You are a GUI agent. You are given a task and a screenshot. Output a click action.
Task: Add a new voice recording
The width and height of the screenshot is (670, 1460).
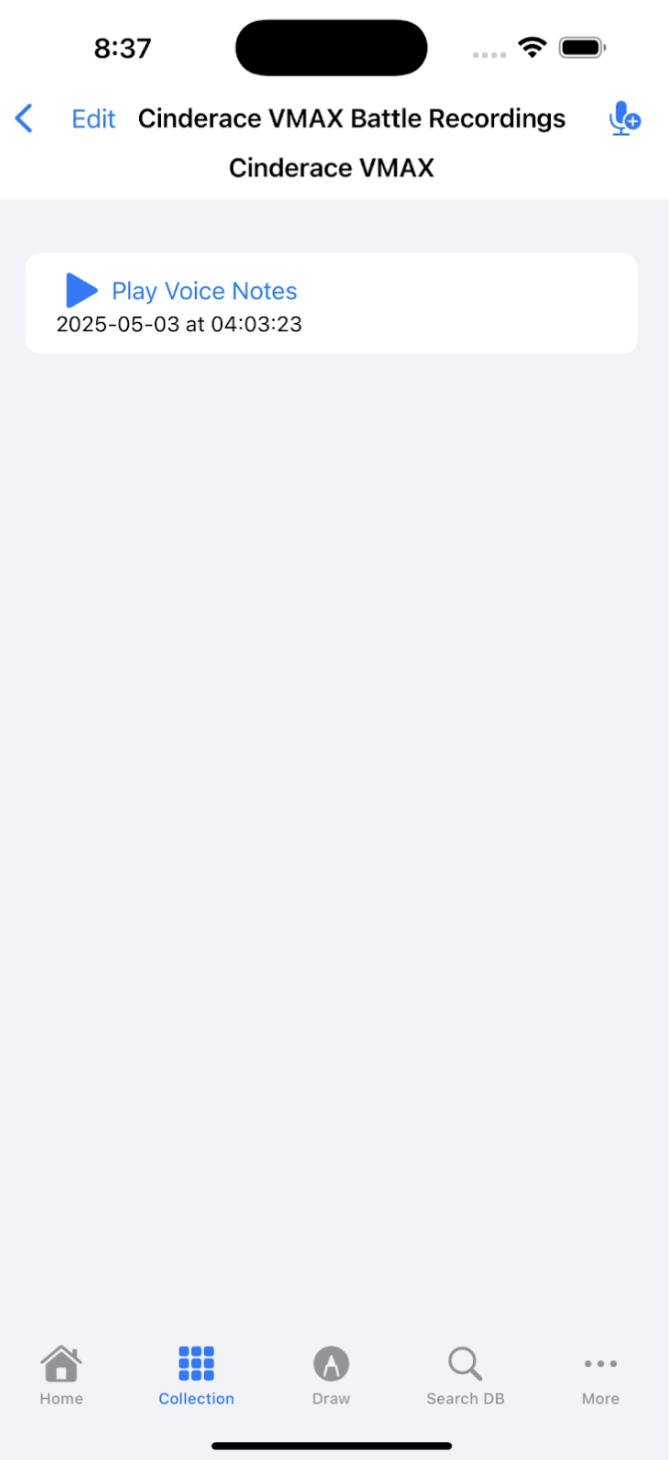click(624, 119)
